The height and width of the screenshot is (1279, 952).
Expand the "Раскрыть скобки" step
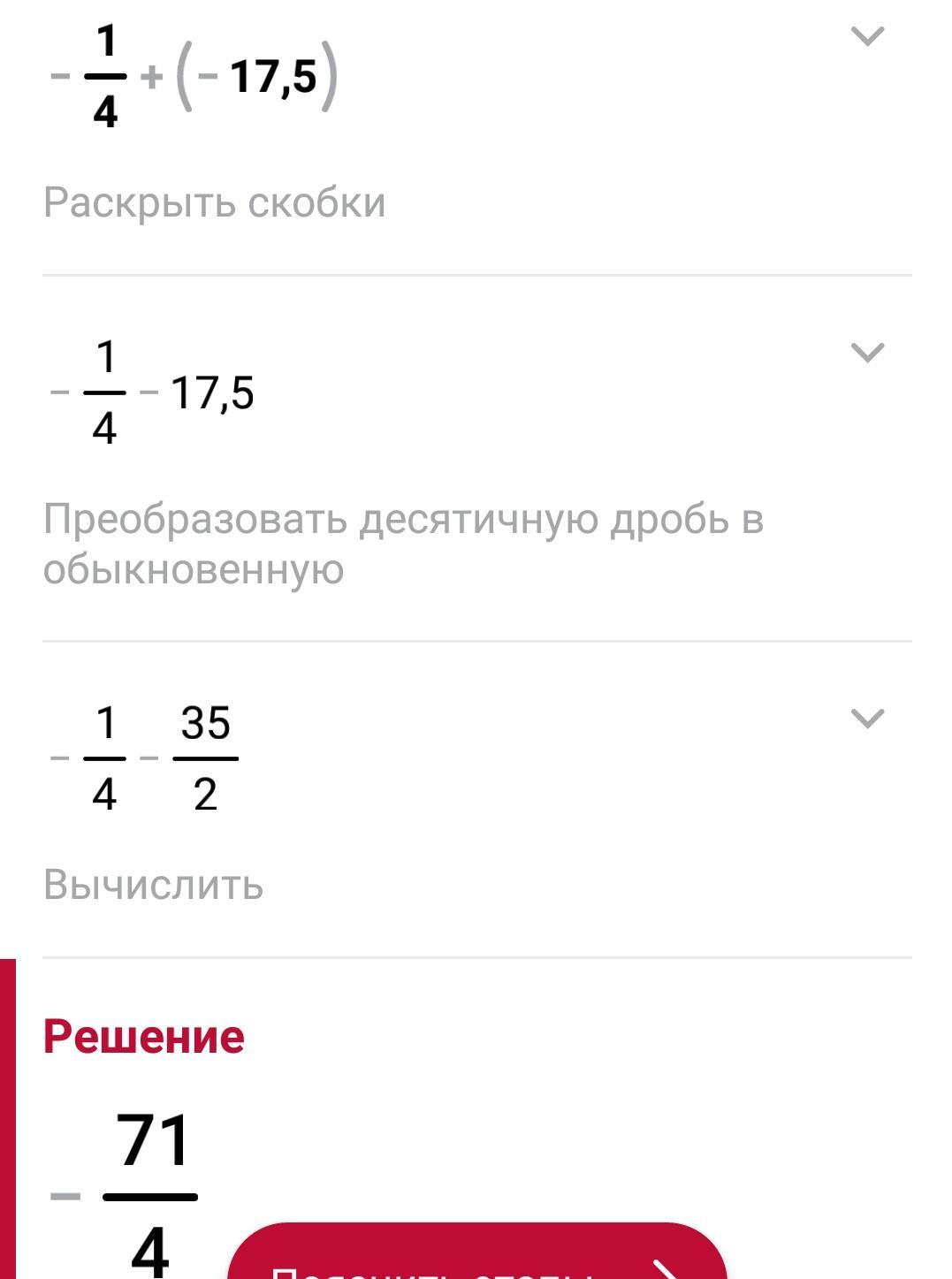(866, 36)
